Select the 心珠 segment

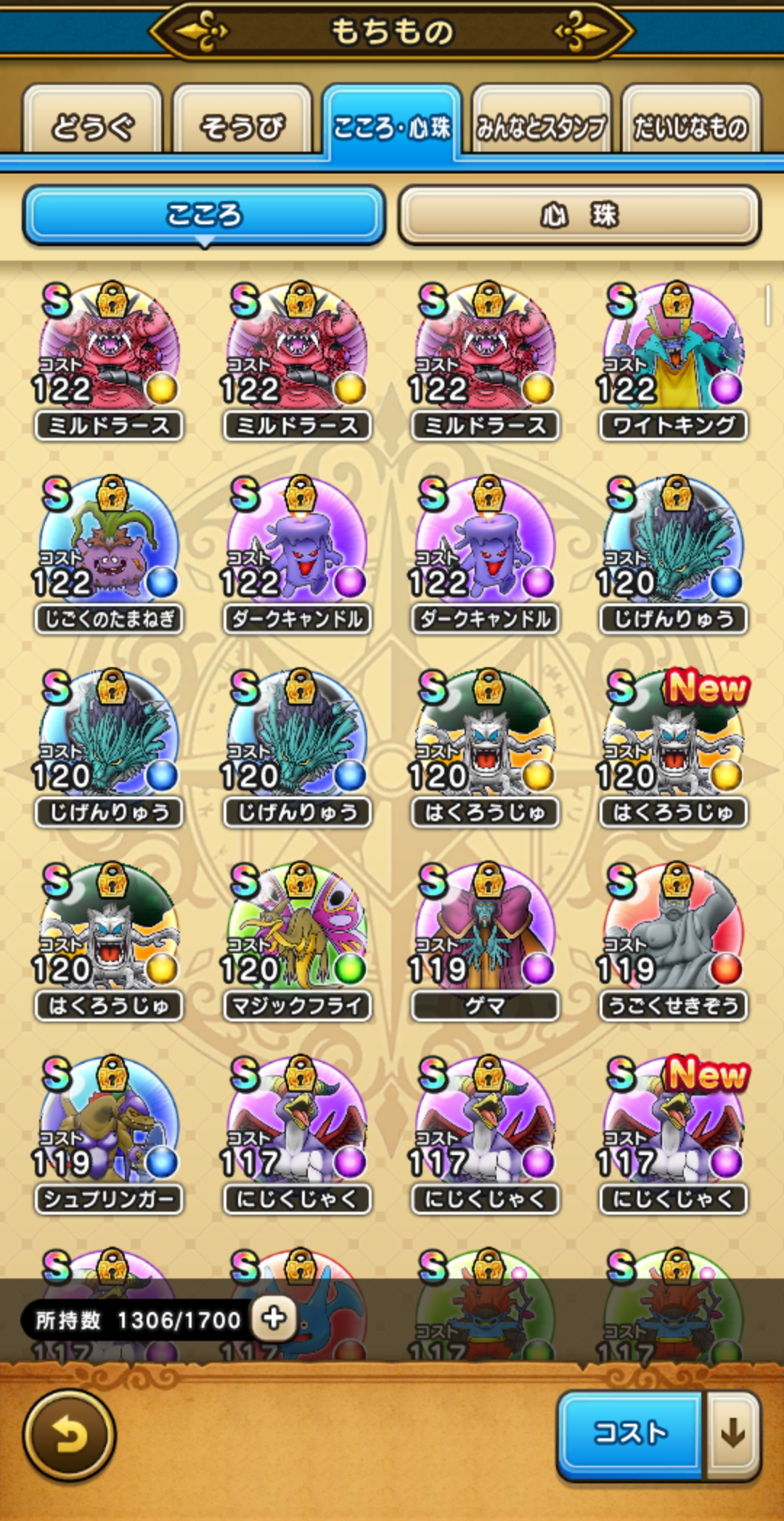click(579, 215)
